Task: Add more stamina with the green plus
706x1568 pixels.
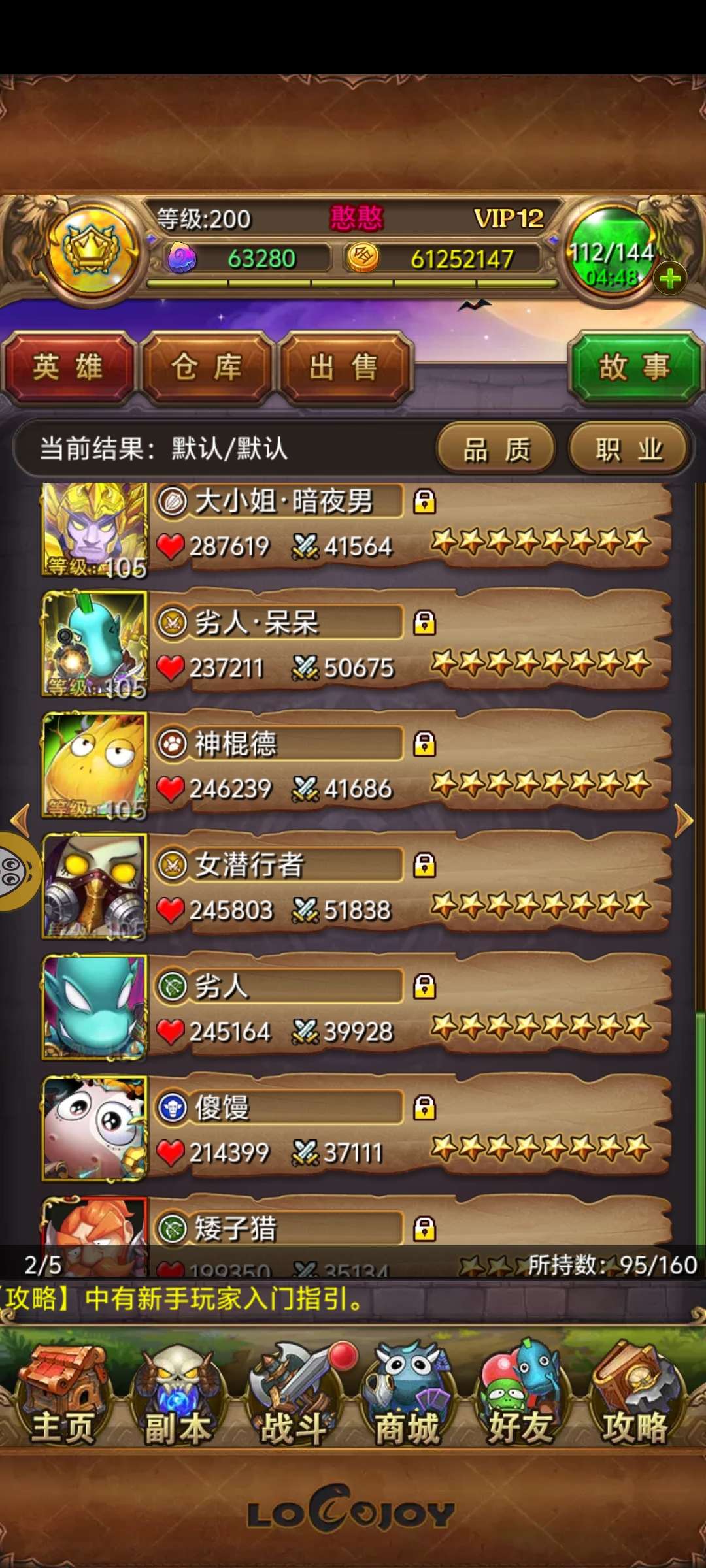Action: 669,279
